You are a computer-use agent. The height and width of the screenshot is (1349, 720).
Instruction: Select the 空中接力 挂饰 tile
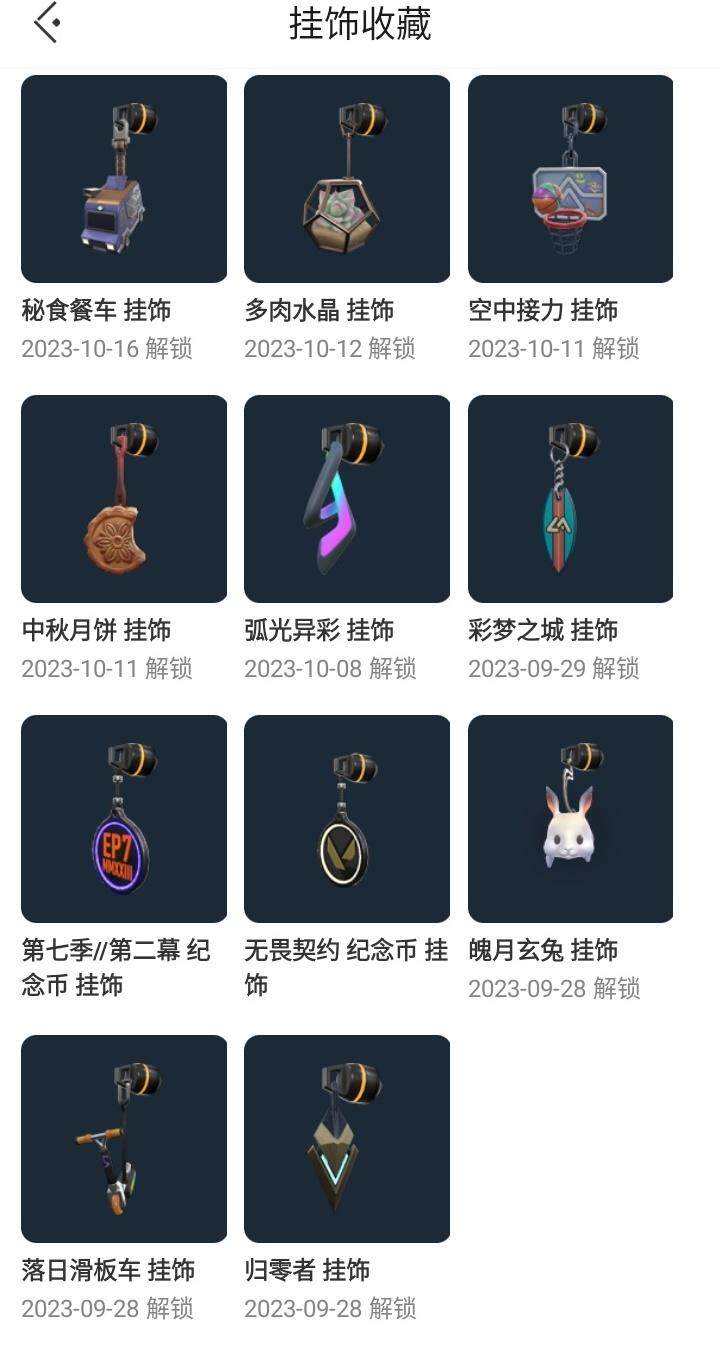click(x=570, y=179)
